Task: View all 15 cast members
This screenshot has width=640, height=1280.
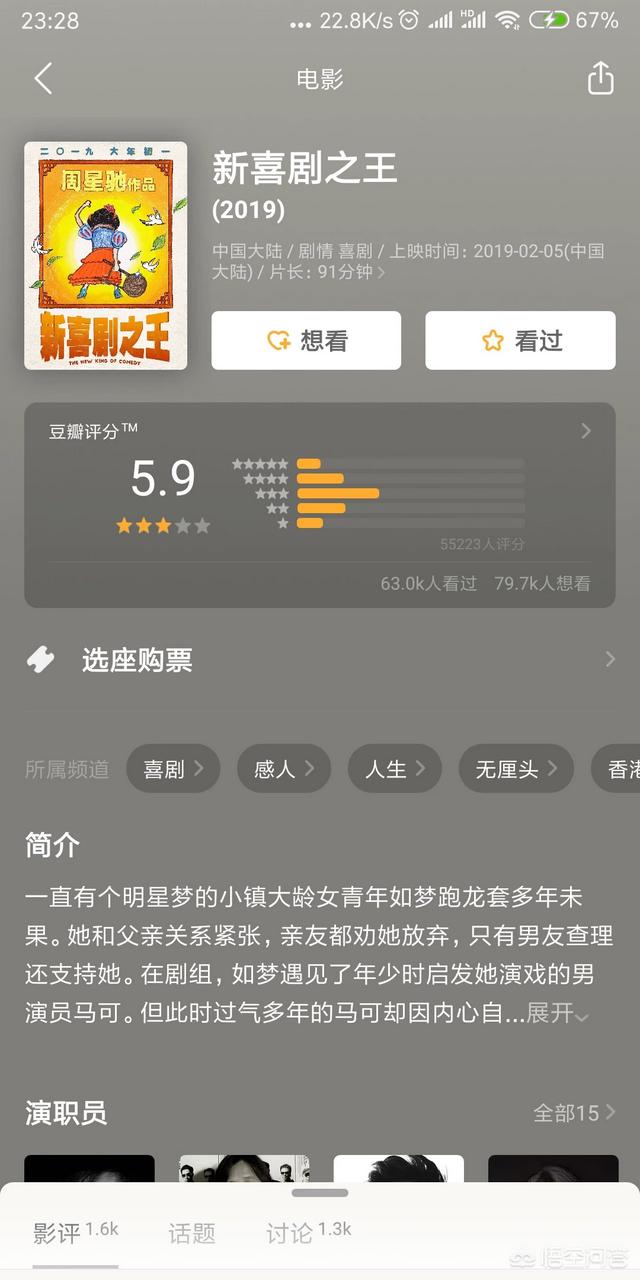Action: pos(574,1113)
